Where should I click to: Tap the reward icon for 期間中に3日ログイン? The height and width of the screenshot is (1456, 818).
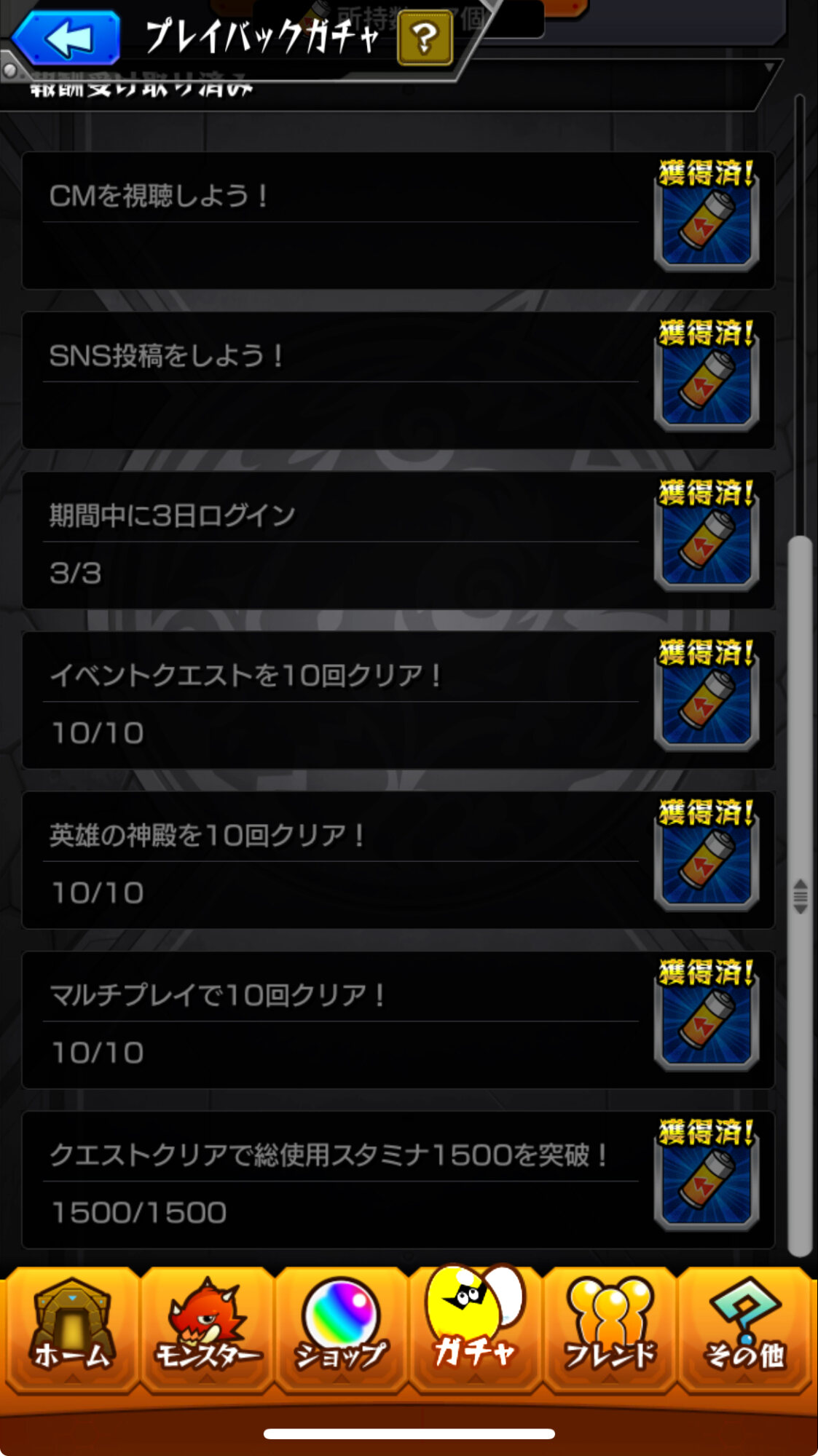707,539
